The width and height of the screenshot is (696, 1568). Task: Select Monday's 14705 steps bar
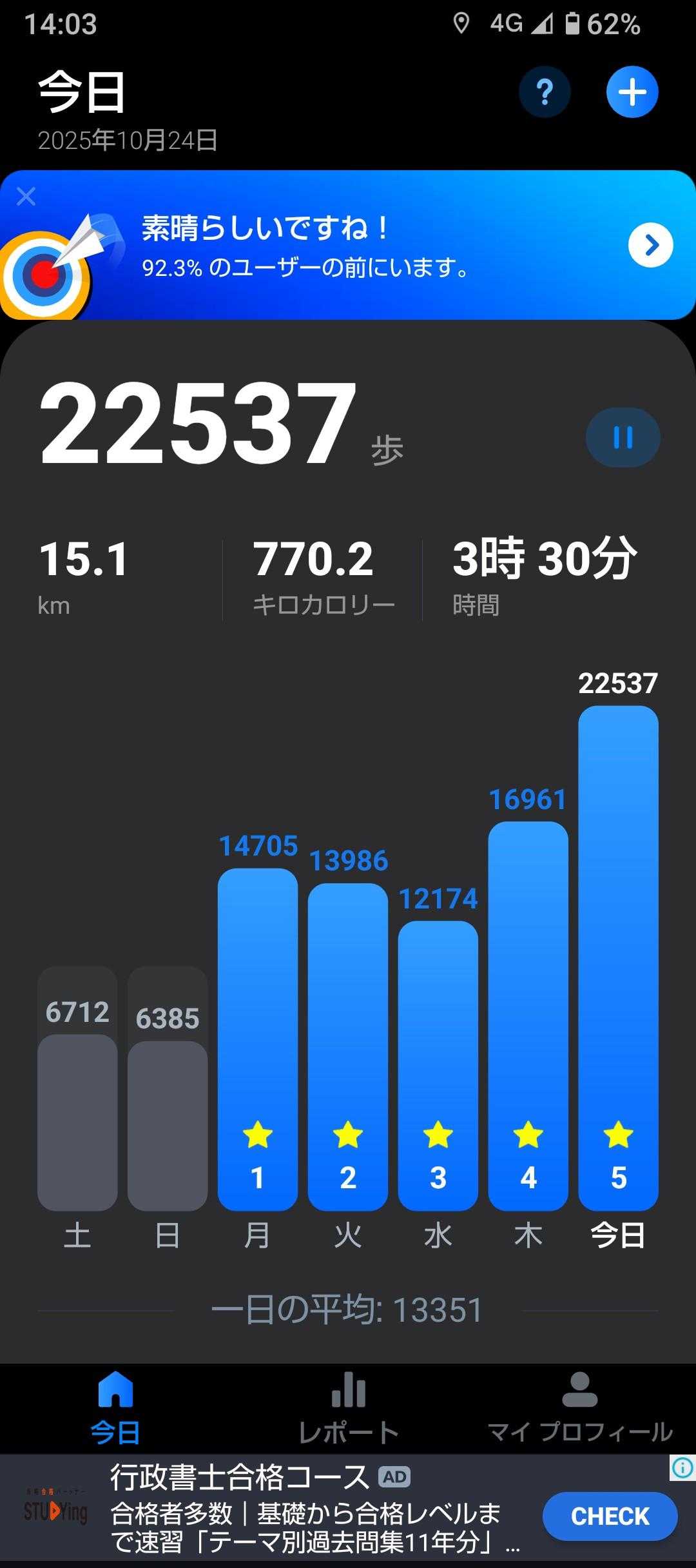click(258, 1038)
